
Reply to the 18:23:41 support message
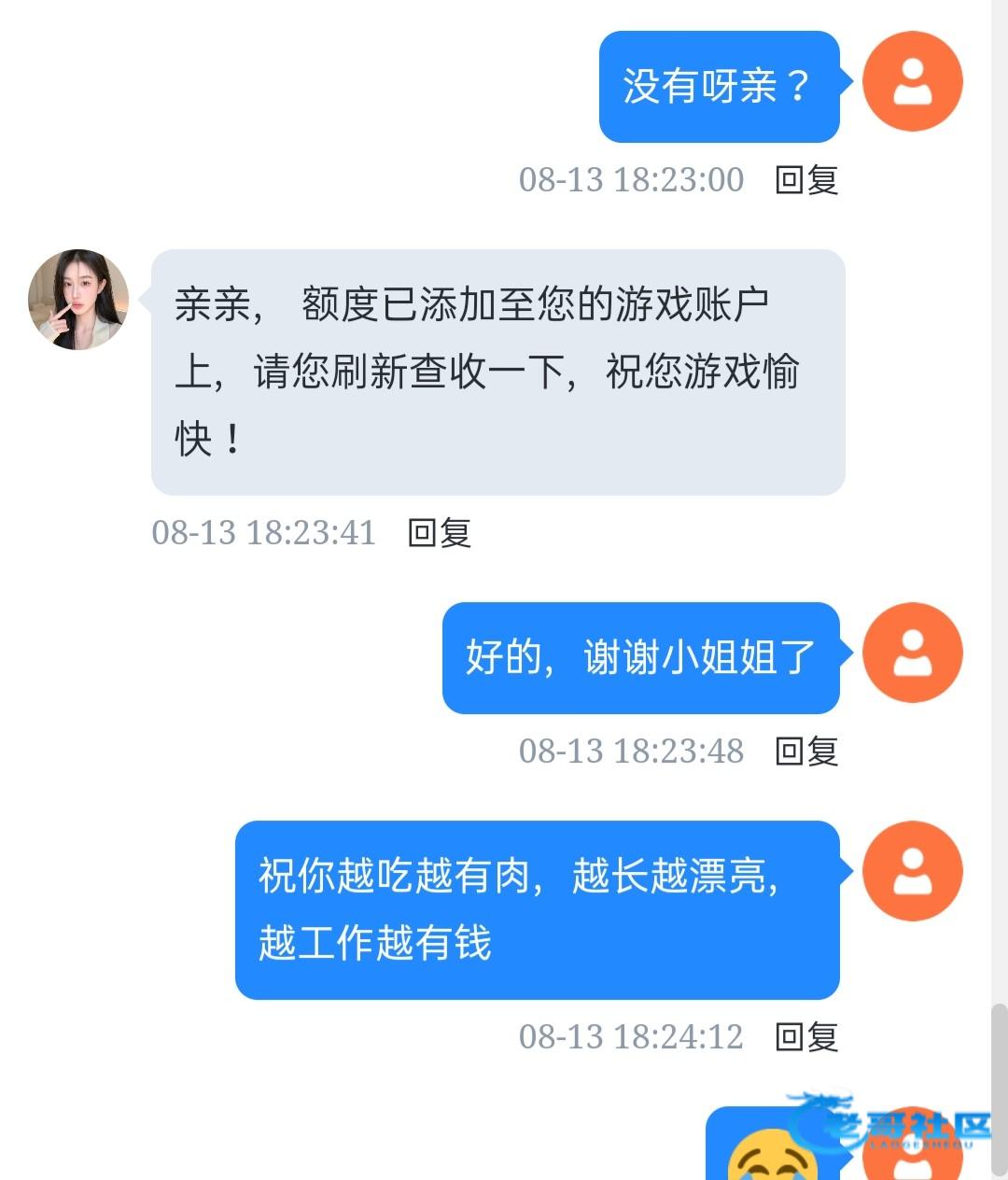(x=439, y=532)
